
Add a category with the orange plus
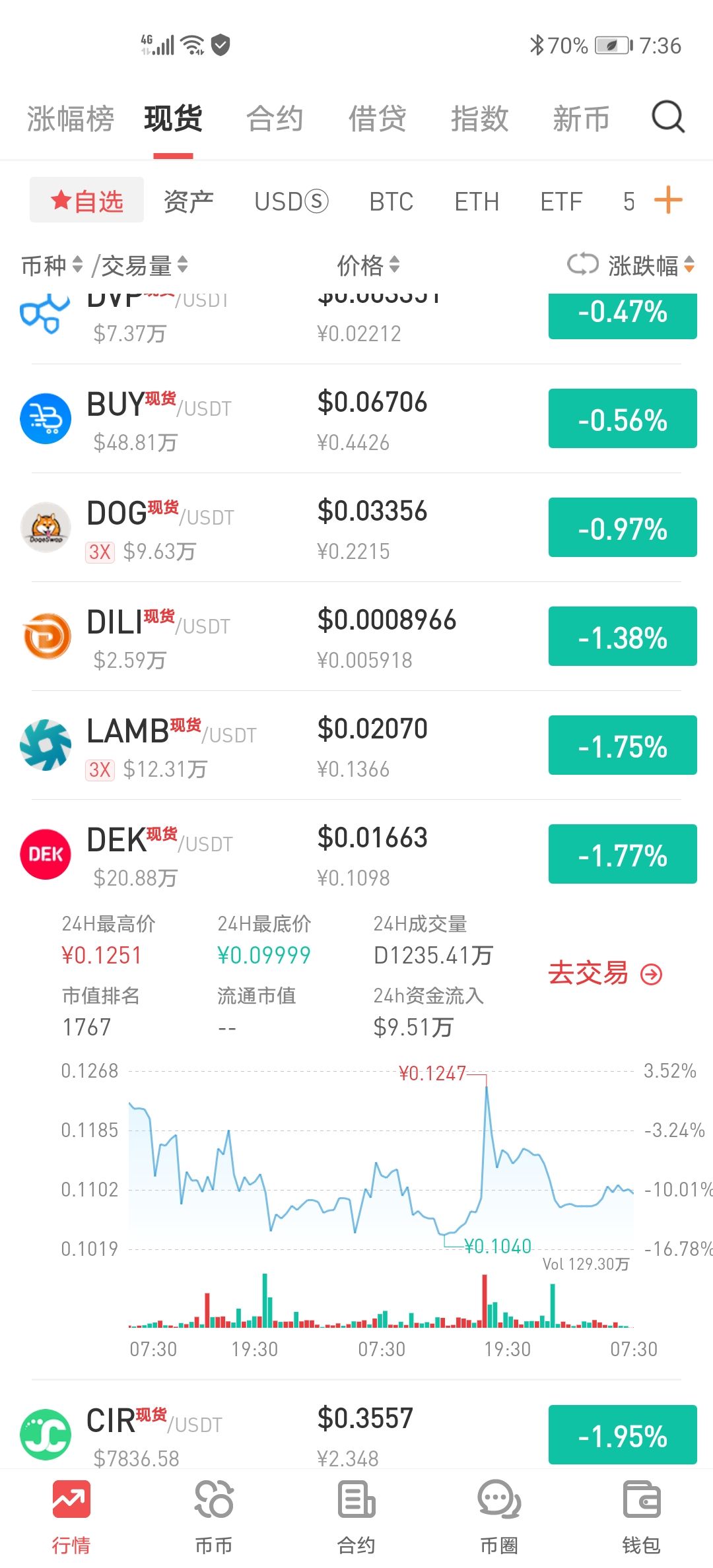point(668,200)
